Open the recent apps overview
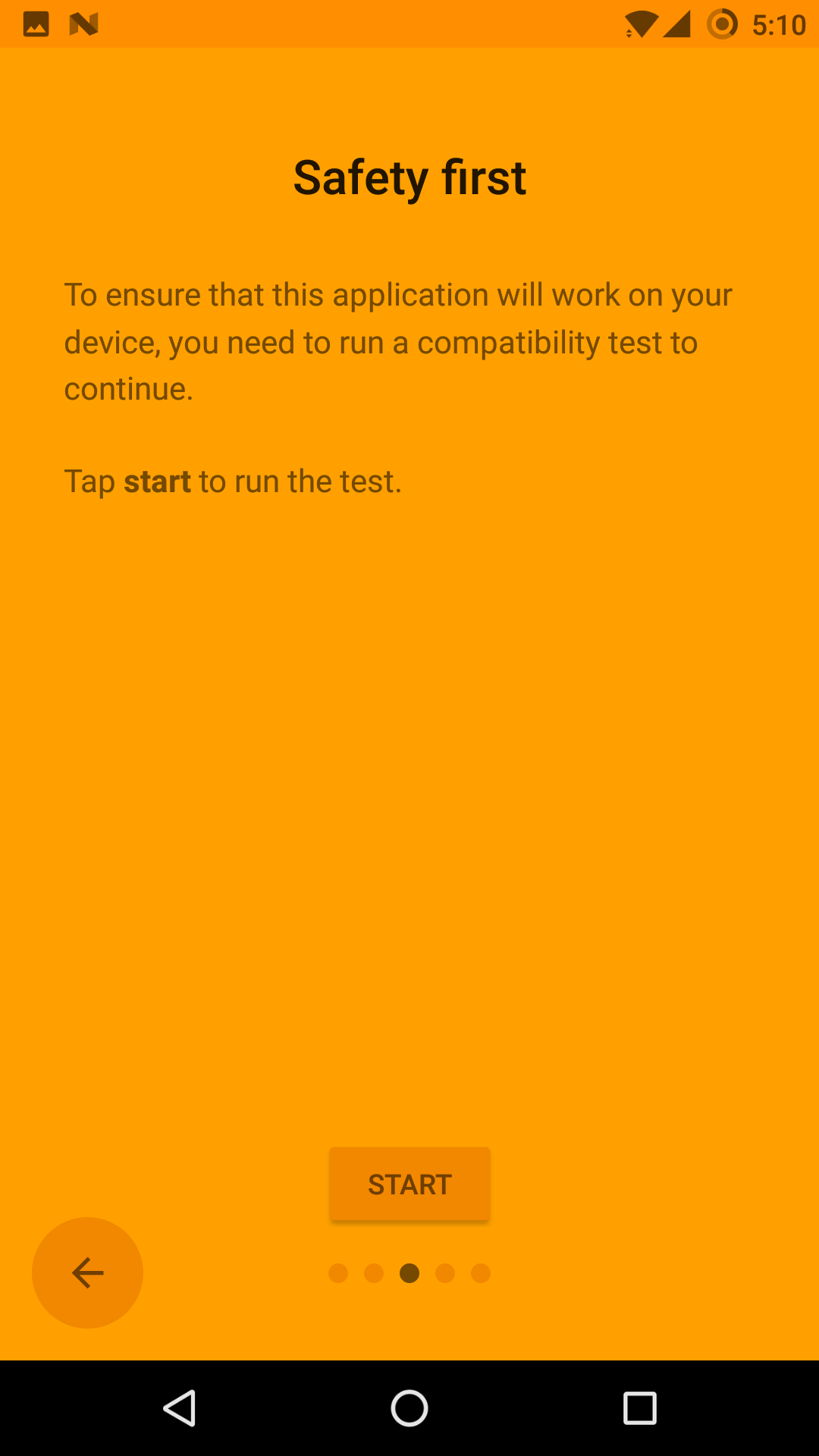The image size is (819, 1456). (639, 1408)
